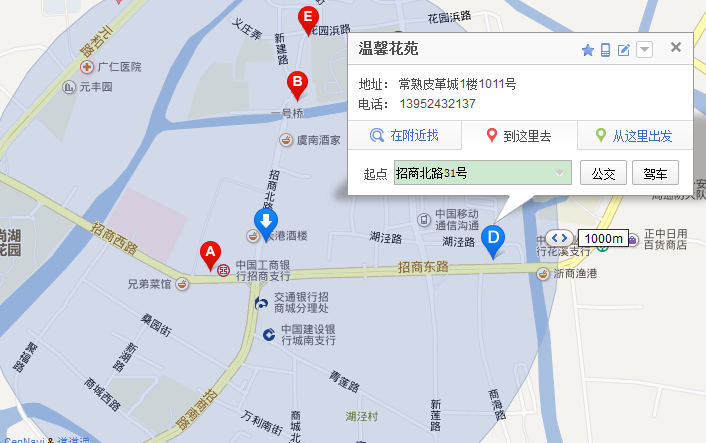Tap the blue down-arrow start marker
This screenshot has height=443, width=706.
(x=265, y=222)
